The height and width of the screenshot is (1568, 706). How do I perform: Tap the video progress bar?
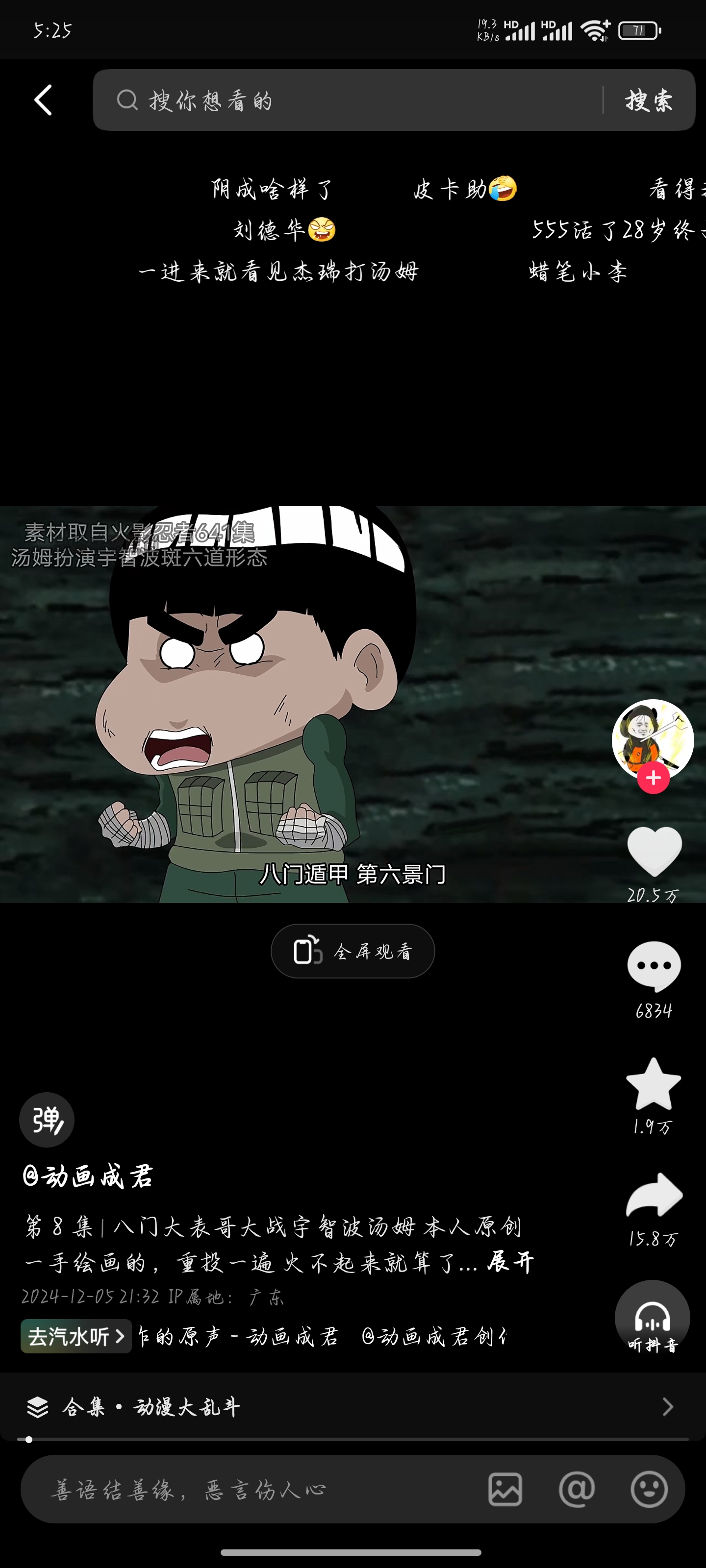click(353, 1440)
